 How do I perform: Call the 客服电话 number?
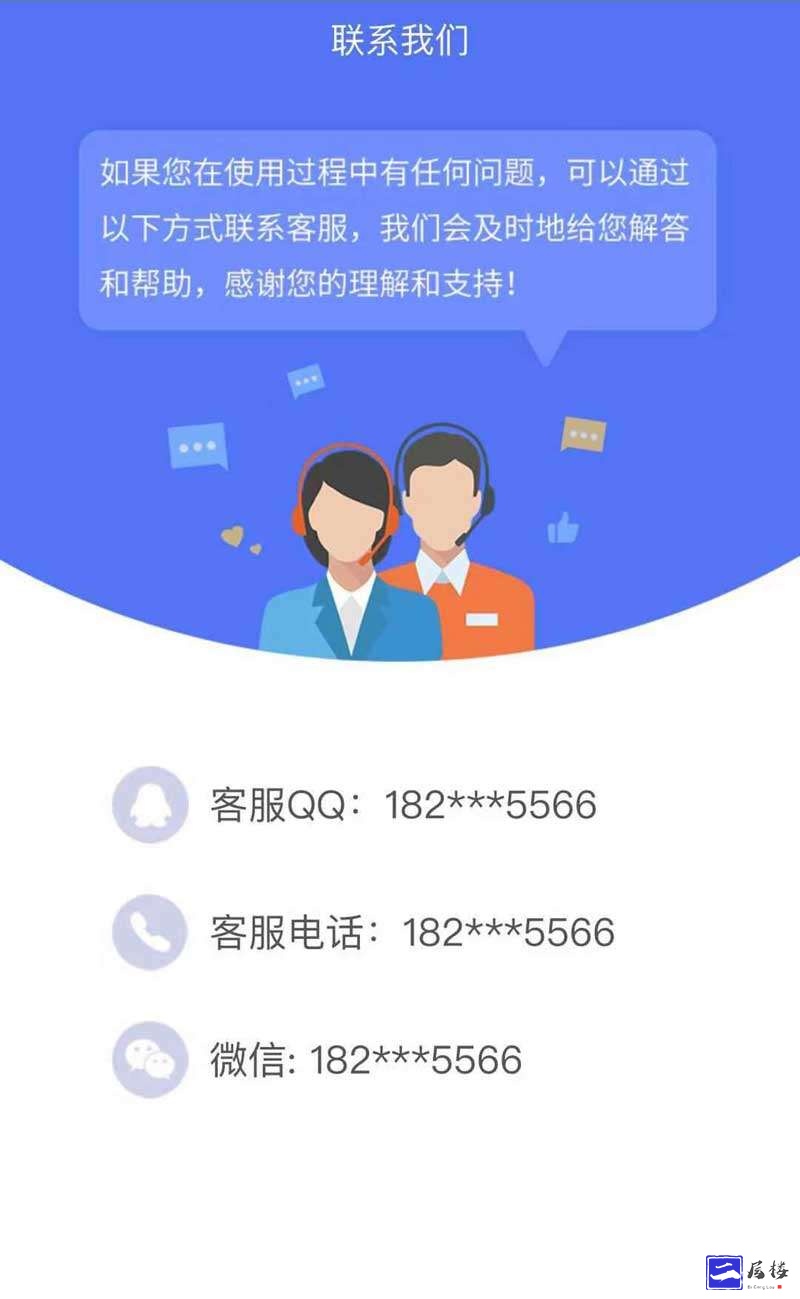point(412,932)
